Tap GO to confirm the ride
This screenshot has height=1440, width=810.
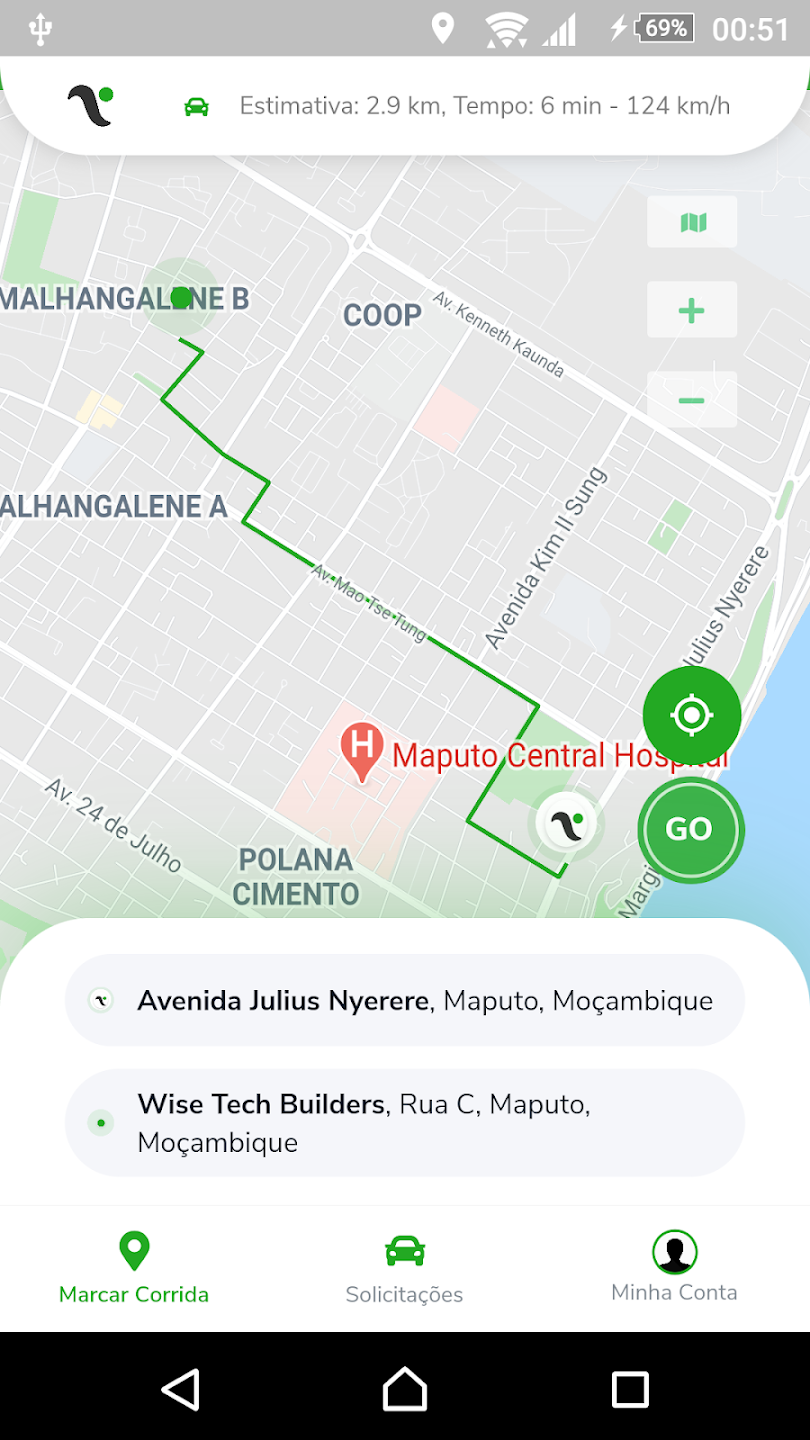pos(690,829)
